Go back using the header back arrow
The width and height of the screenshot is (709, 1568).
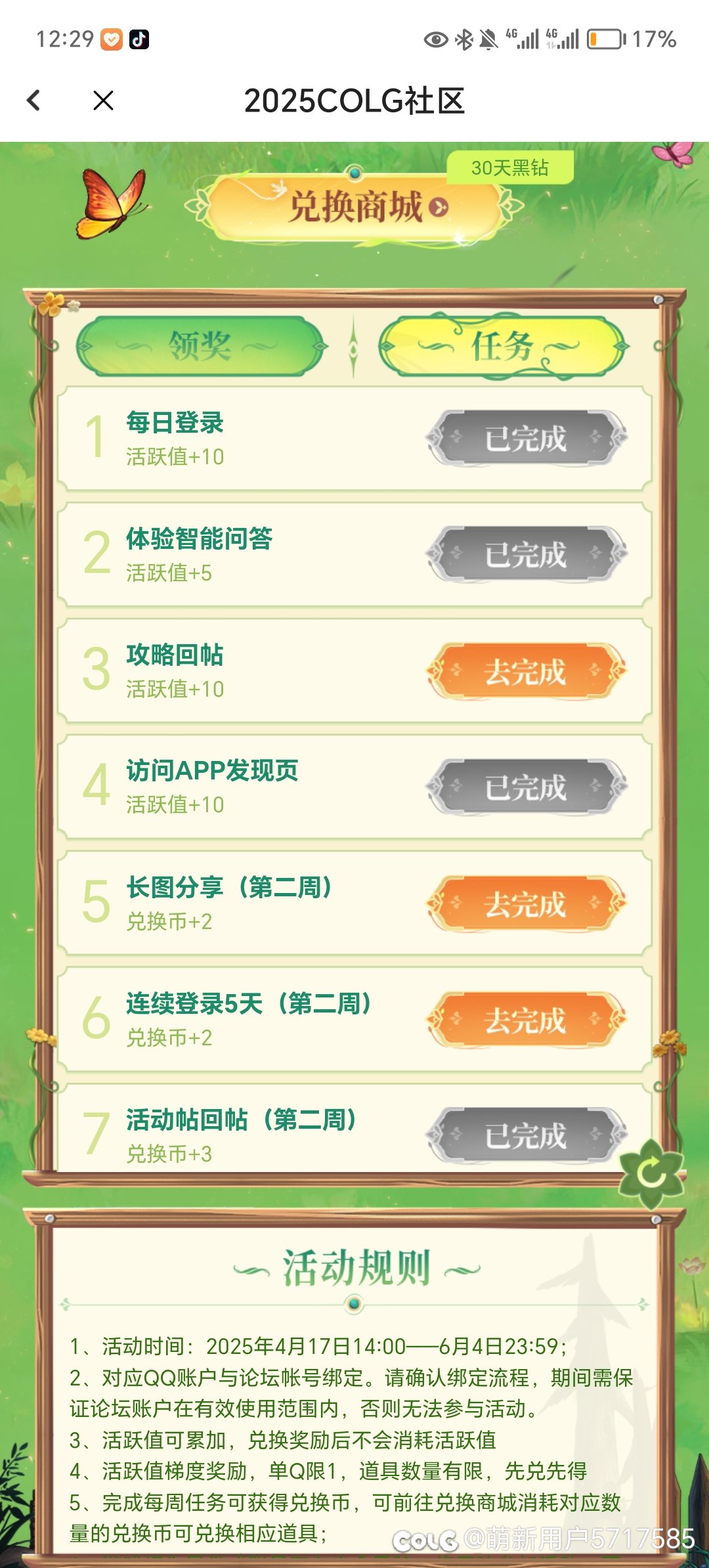click(x=33, y=100)
